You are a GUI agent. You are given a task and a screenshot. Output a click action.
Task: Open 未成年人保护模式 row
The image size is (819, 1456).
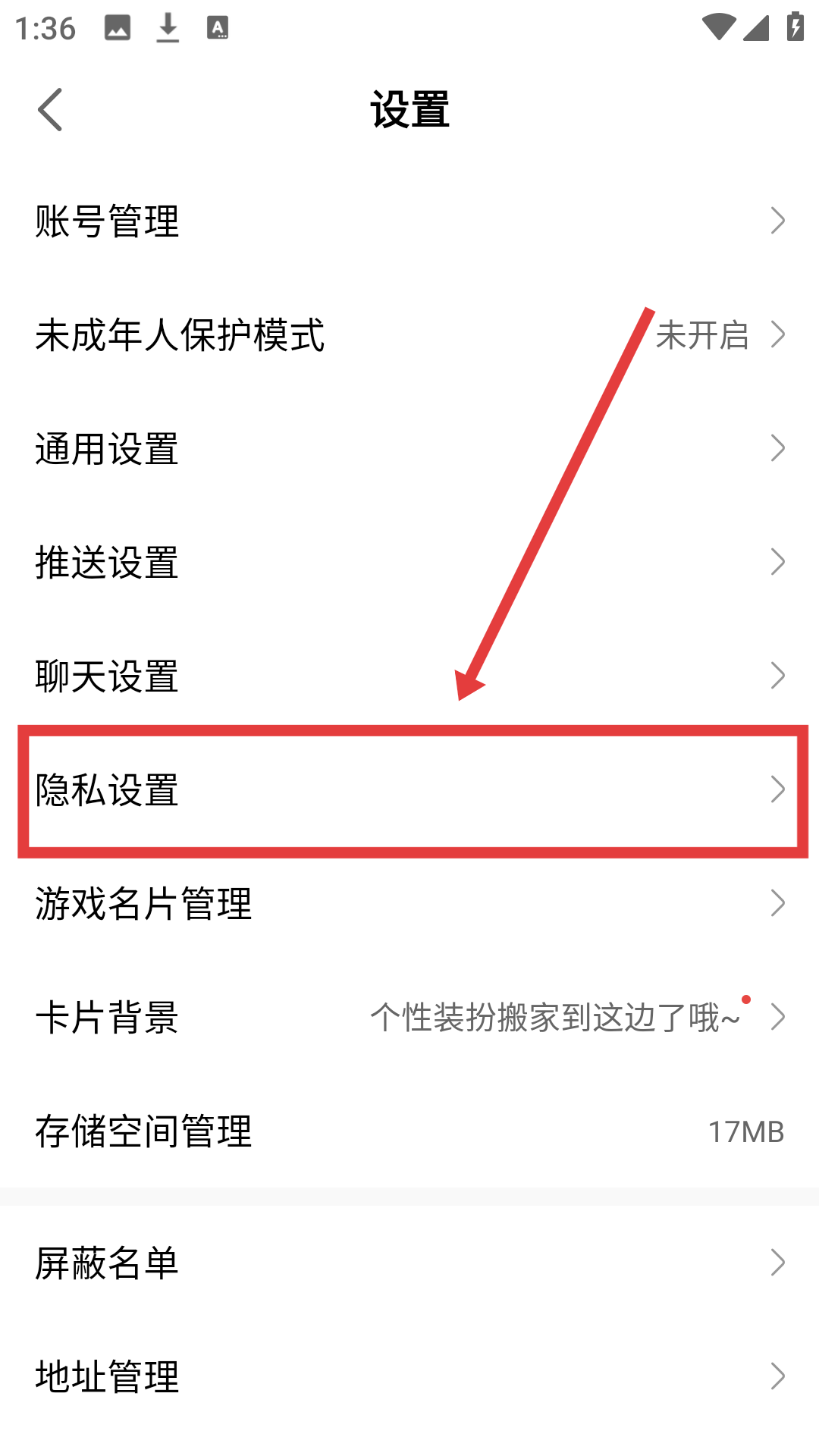[409, 334]
